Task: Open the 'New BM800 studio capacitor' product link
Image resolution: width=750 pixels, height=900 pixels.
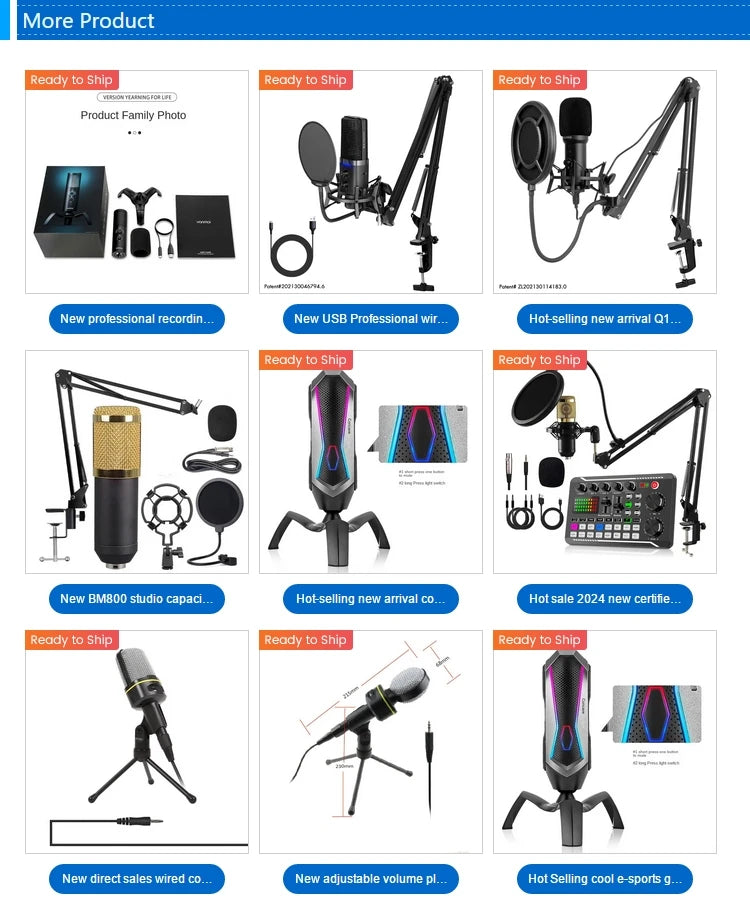Action: 136,598
